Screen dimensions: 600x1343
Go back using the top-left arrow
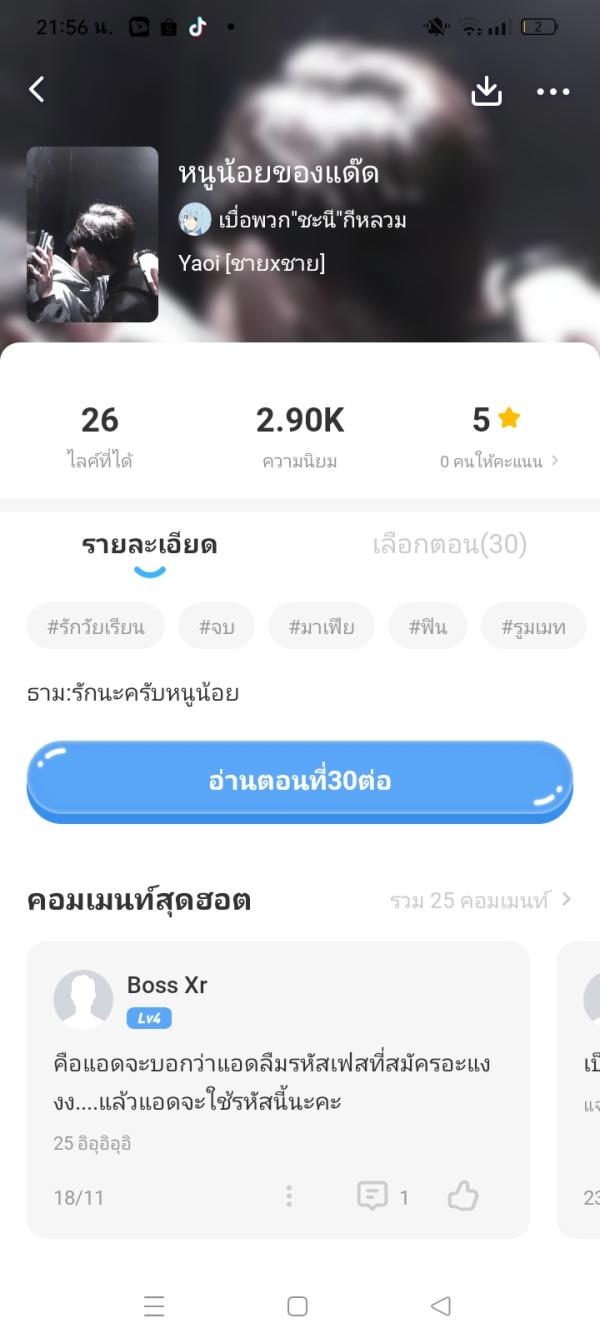click(x=37, y=90)
